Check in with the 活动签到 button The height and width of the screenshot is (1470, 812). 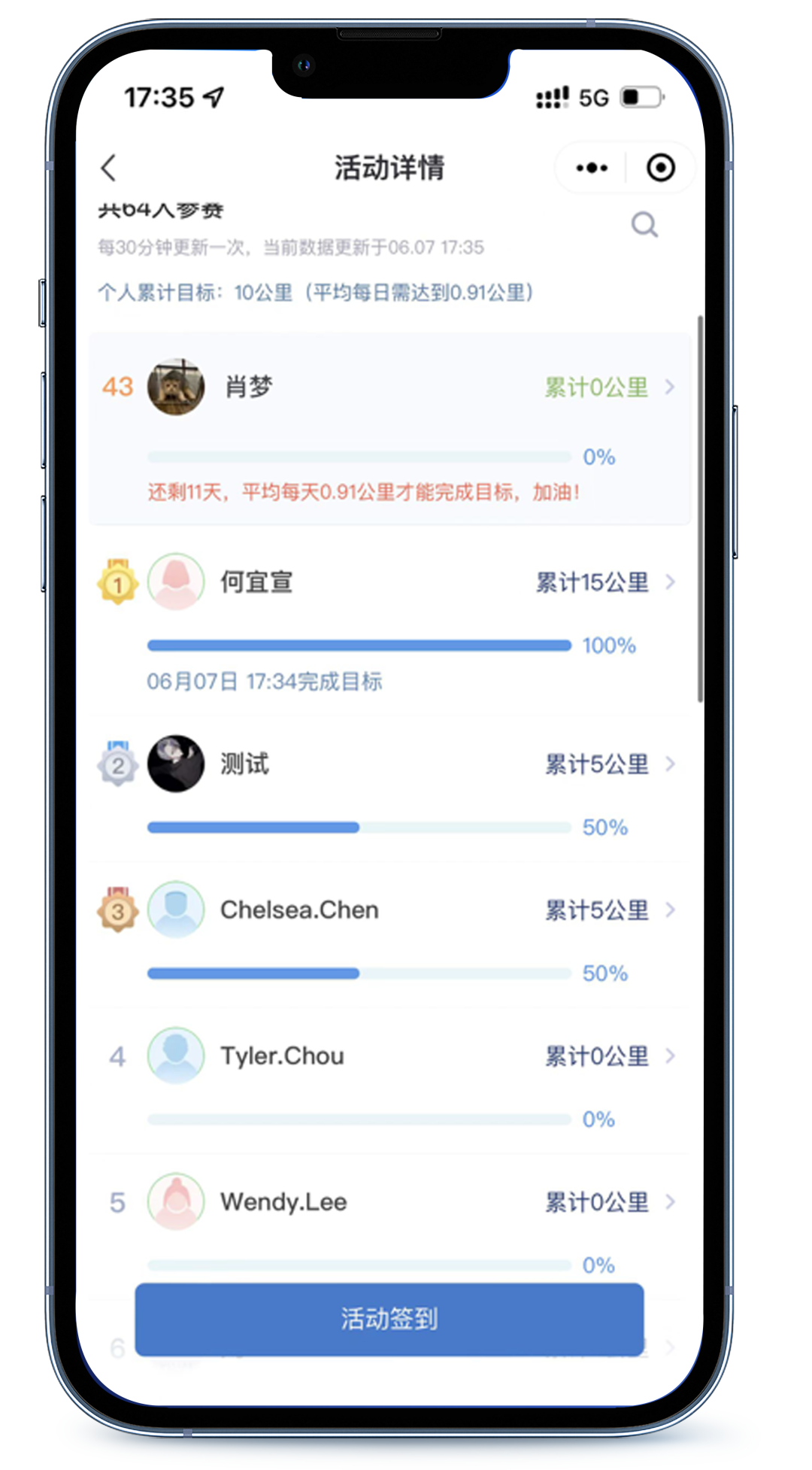tap(389, 1319)
